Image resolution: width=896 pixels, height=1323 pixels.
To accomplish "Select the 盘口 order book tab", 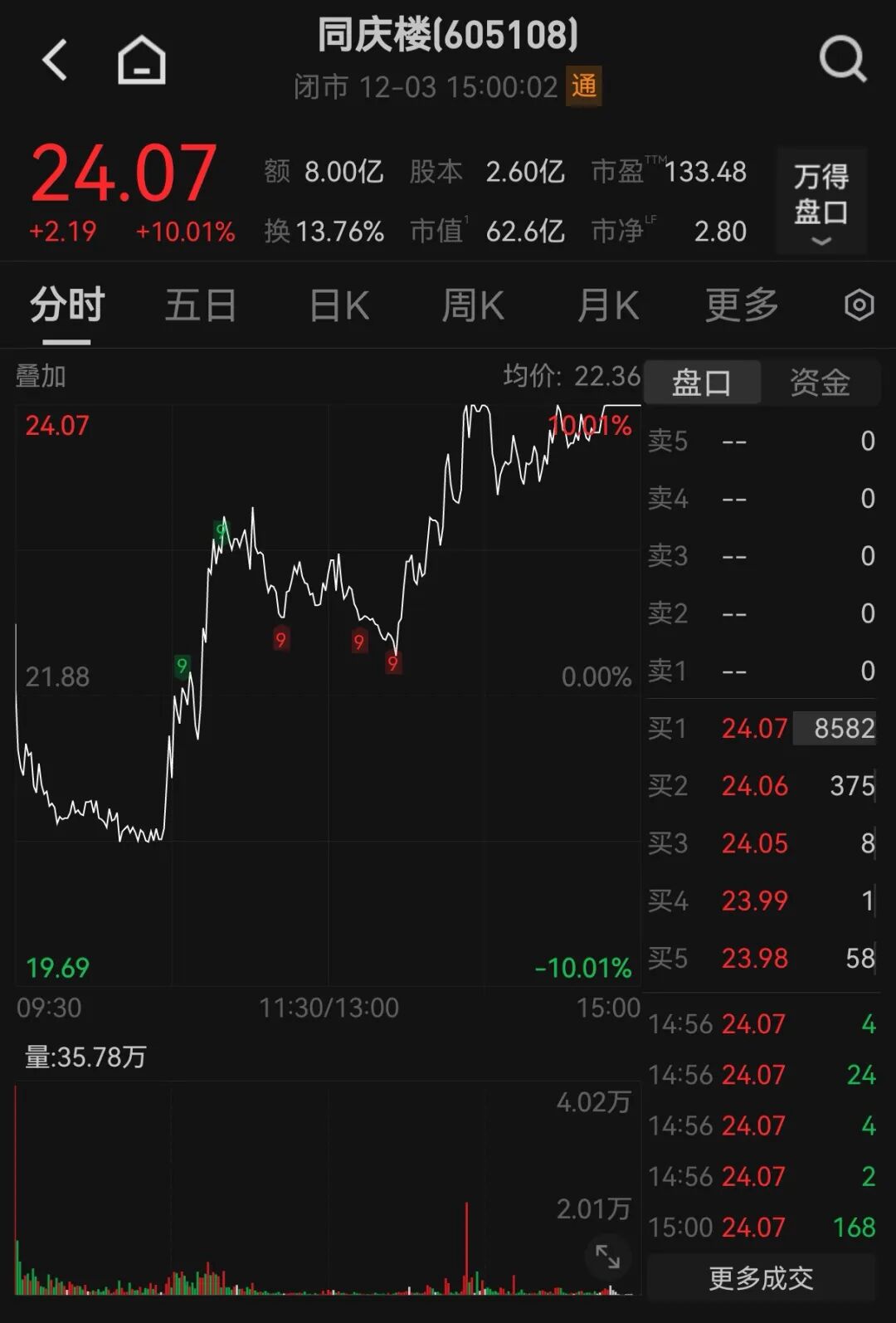I will pos(702,382).
